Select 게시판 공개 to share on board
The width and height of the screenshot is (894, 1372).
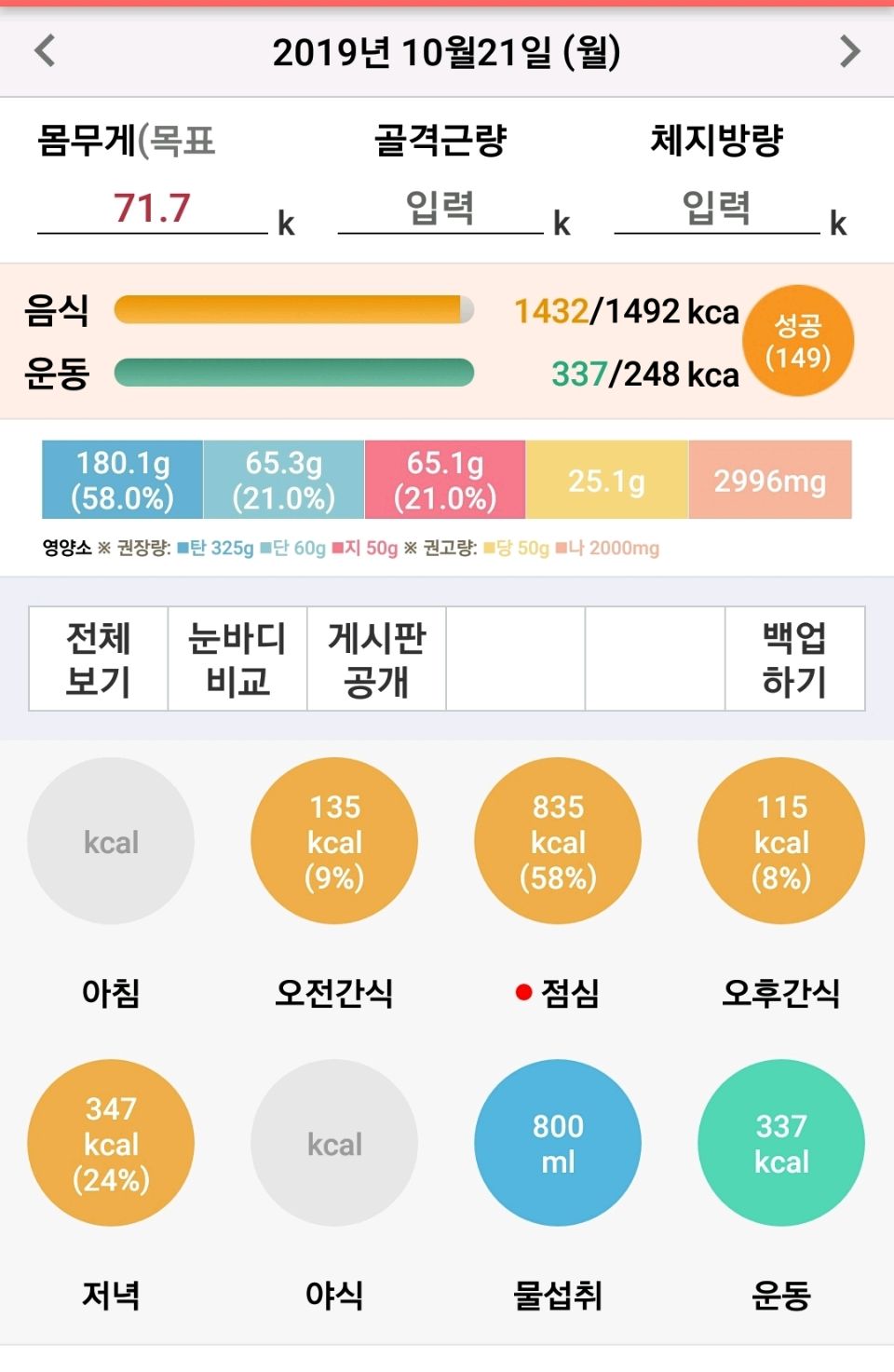coord(376,659)
